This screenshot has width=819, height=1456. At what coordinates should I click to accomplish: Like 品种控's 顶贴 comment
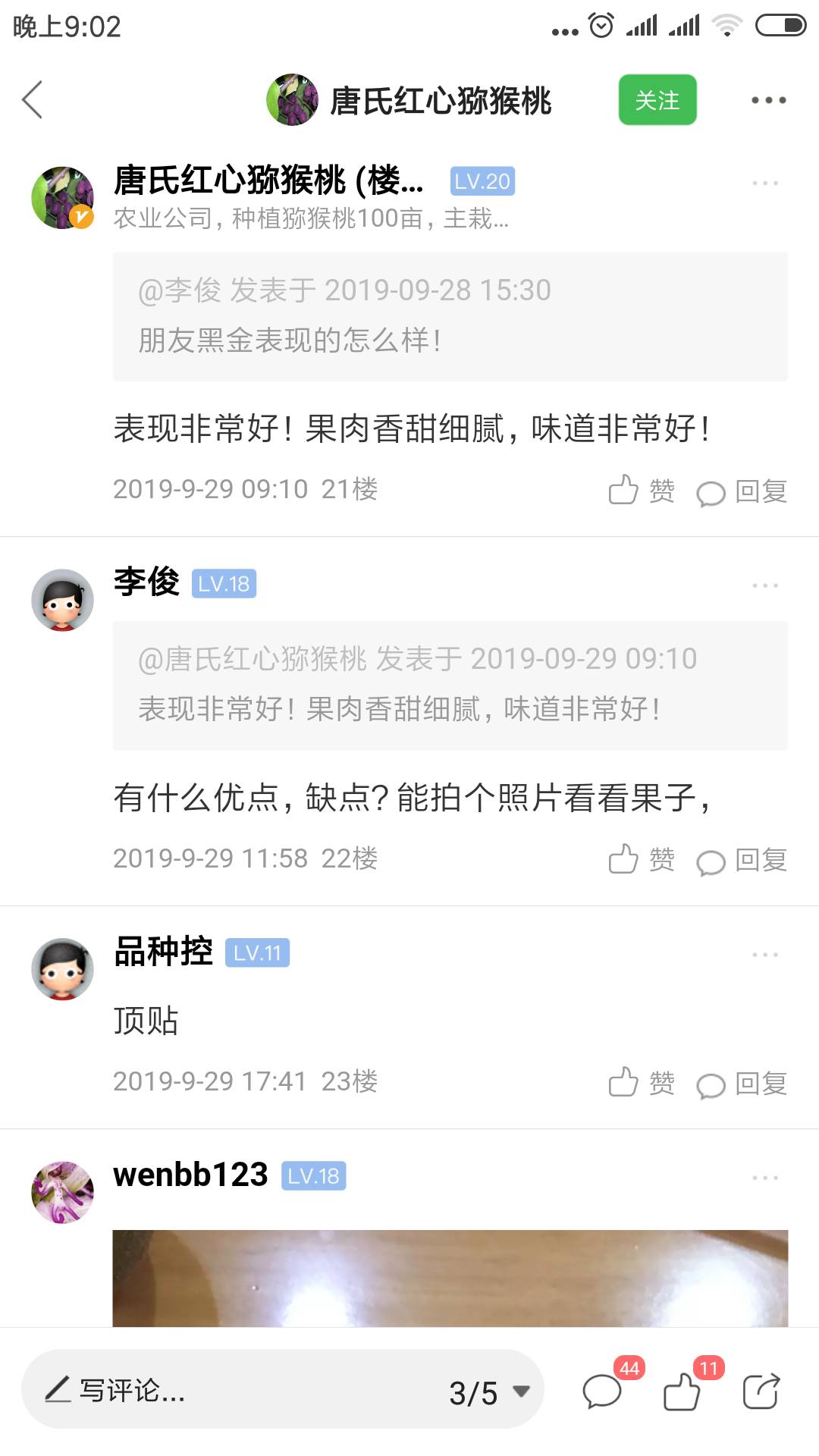click(642, 1082)
